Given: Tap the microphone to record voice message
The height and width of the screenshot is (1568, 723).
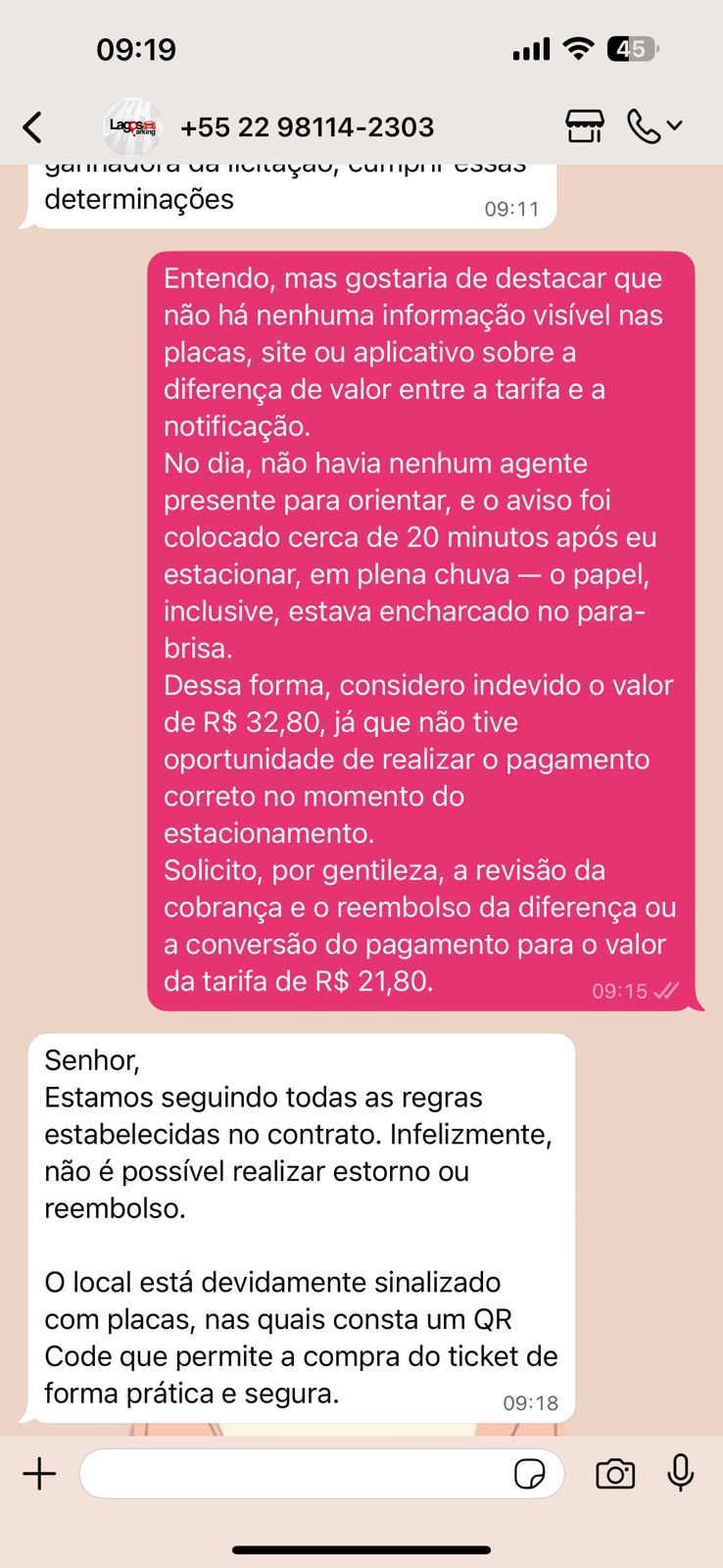Looking at the screenshot, I should 681,1473.
